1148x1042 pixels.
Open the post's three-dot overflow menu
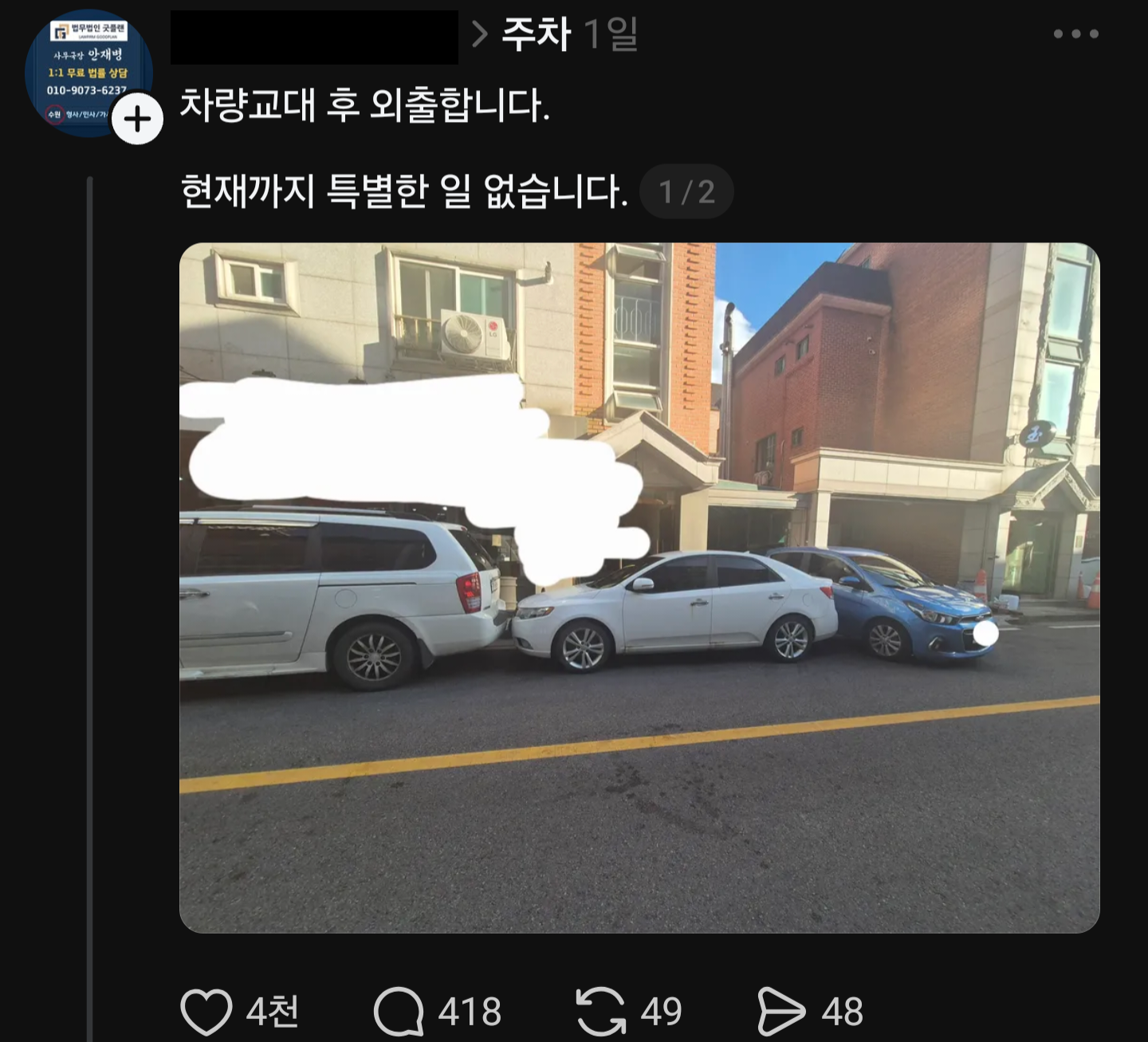tap(1075, 34)
